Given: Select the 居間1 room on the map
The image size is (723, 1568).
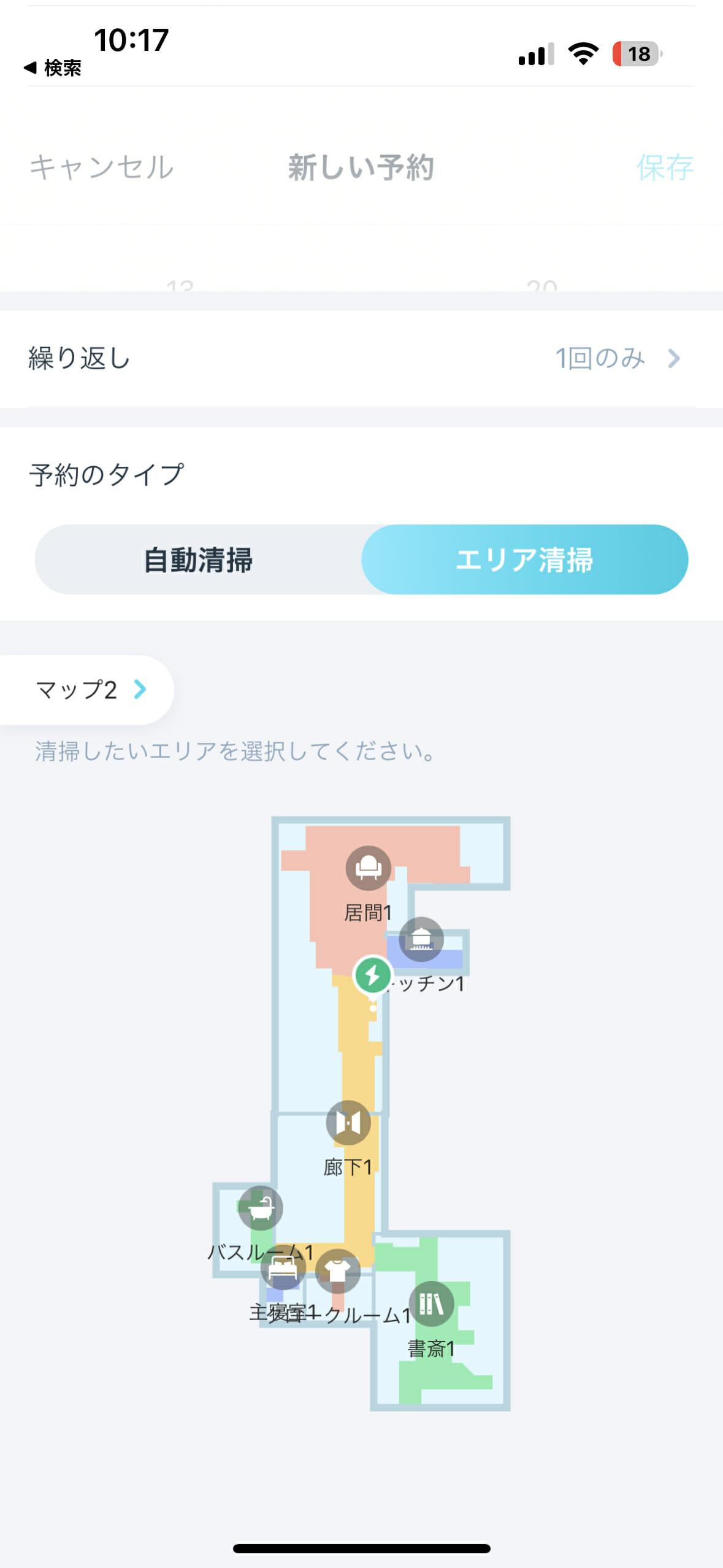Looking at the screenshot, I should [368, 868].
